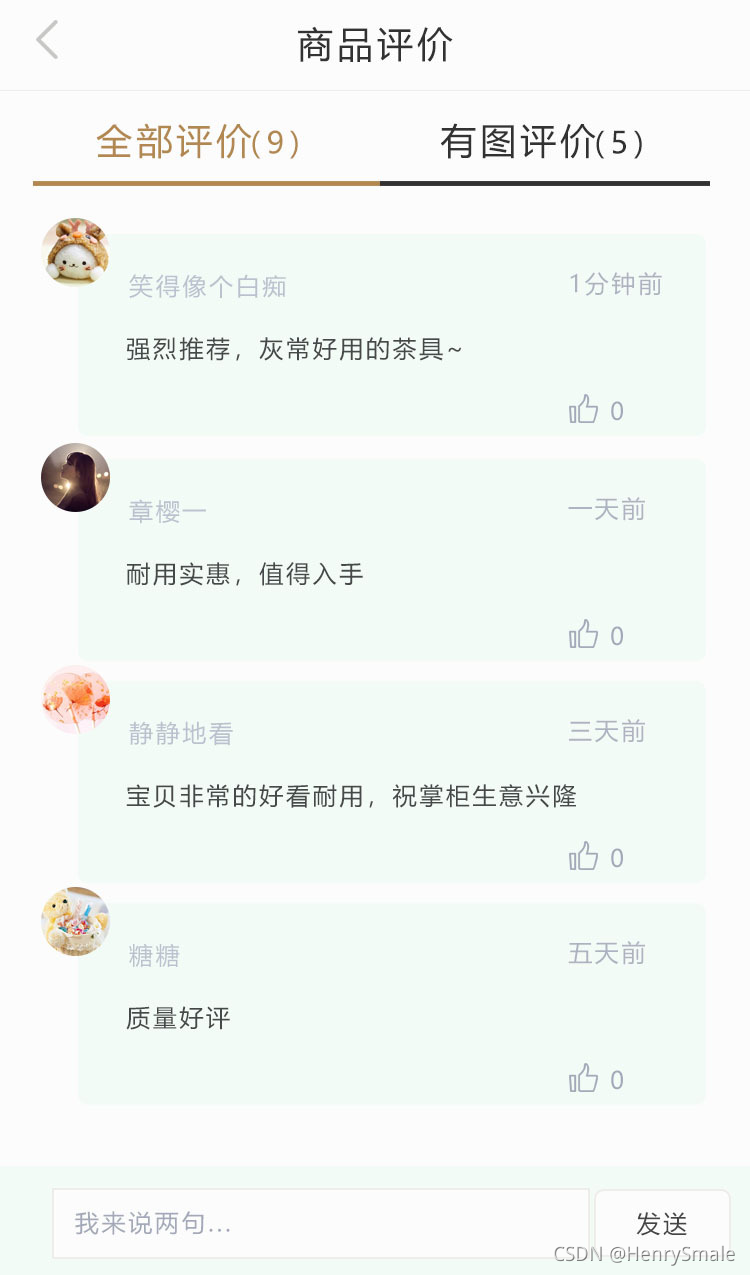Click the review 耐用实惠，值得入手
Viewport: 750px width, 1275px height.
pos(244,573)
